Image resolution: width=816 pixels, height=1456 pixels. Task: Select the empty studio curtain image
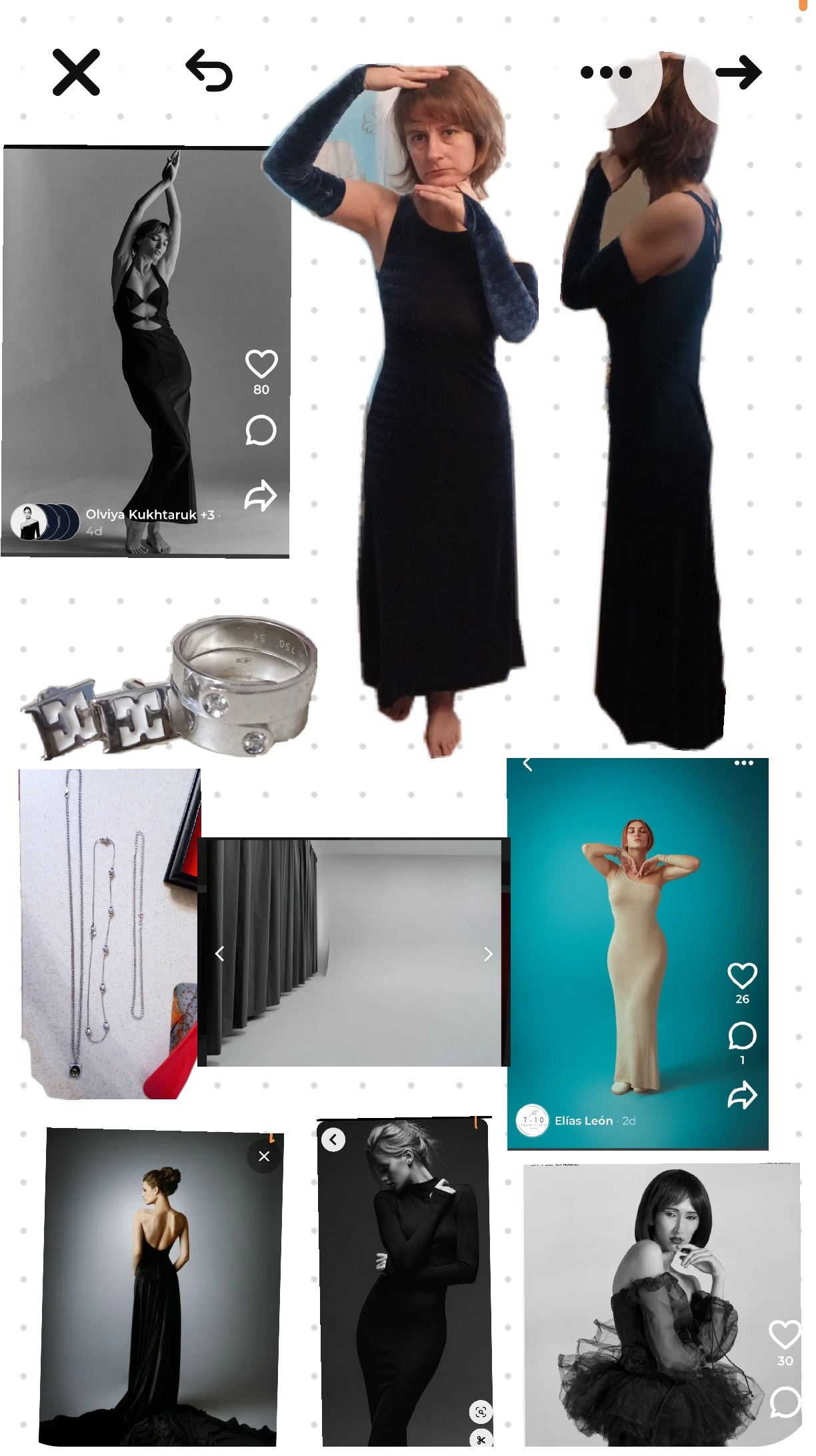coord(353,953)
